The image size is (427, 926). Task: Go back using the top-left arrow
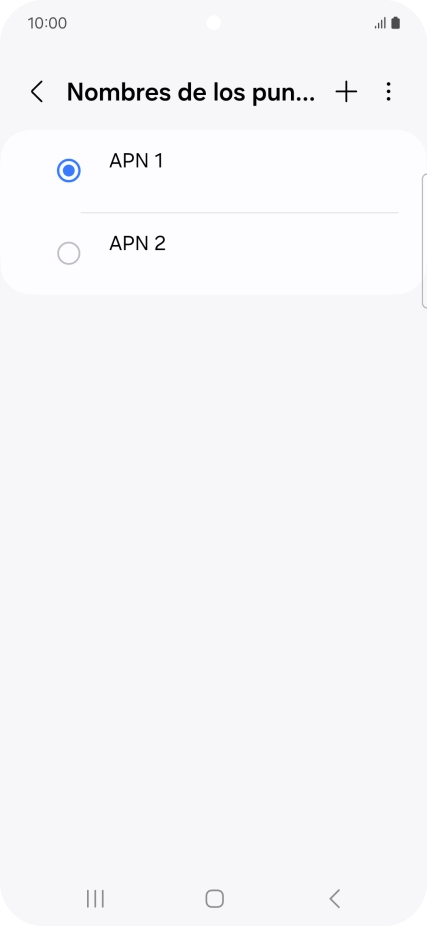[x=37, y=92]
